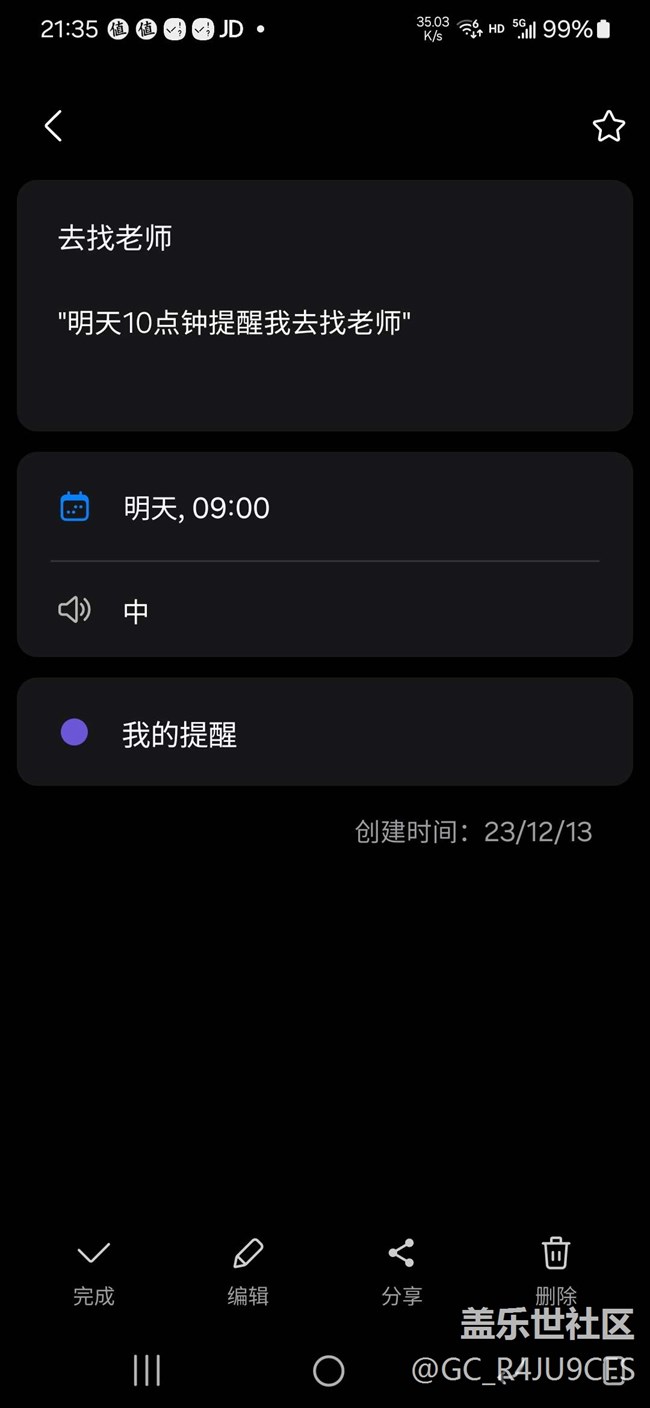Tap 编辑 to edit this reminder
The width and height of the screenshot is (650, 1408).
click(247, 1270)
